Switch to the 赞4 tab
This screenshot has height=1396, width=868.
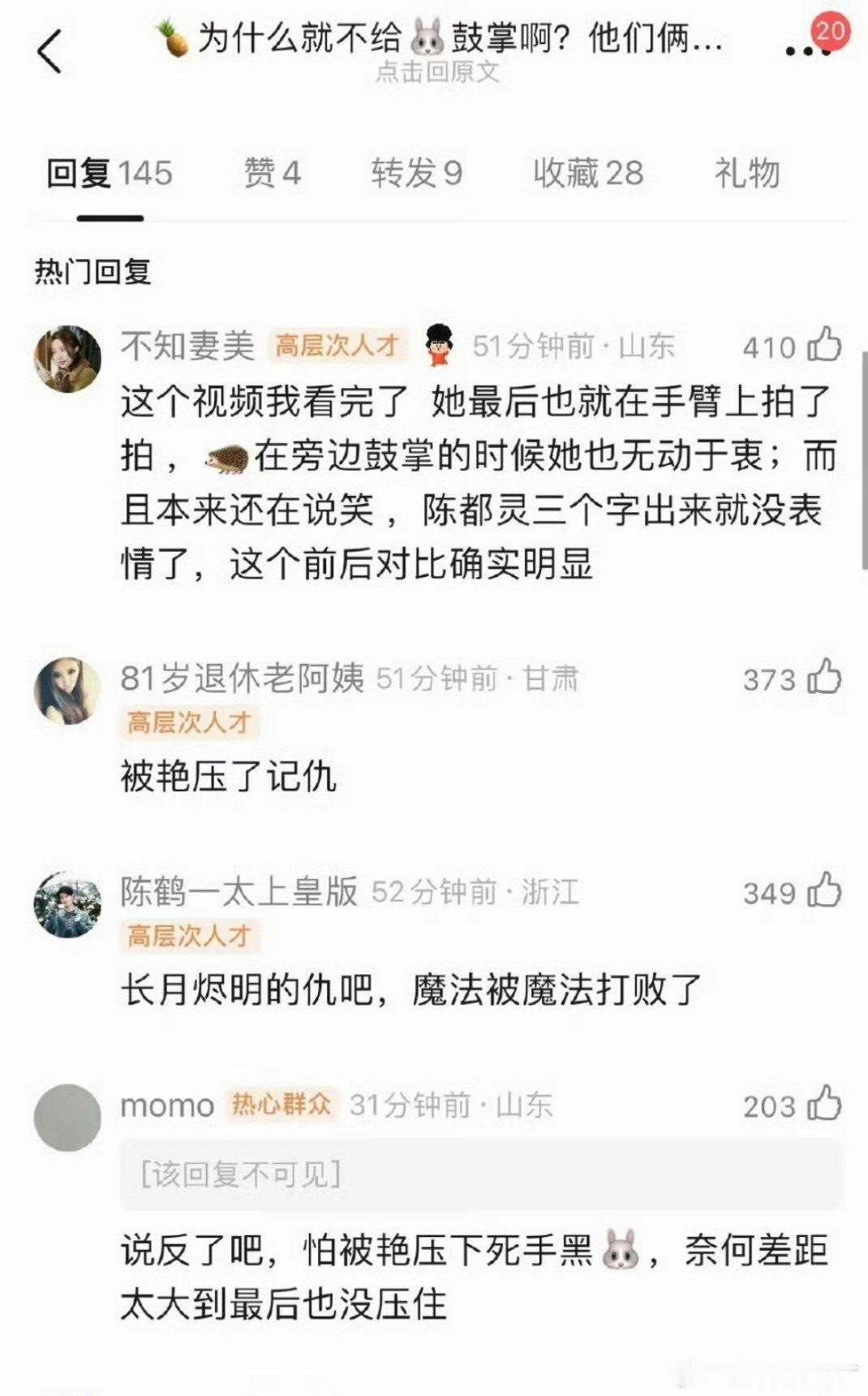(x=272, y=171)
